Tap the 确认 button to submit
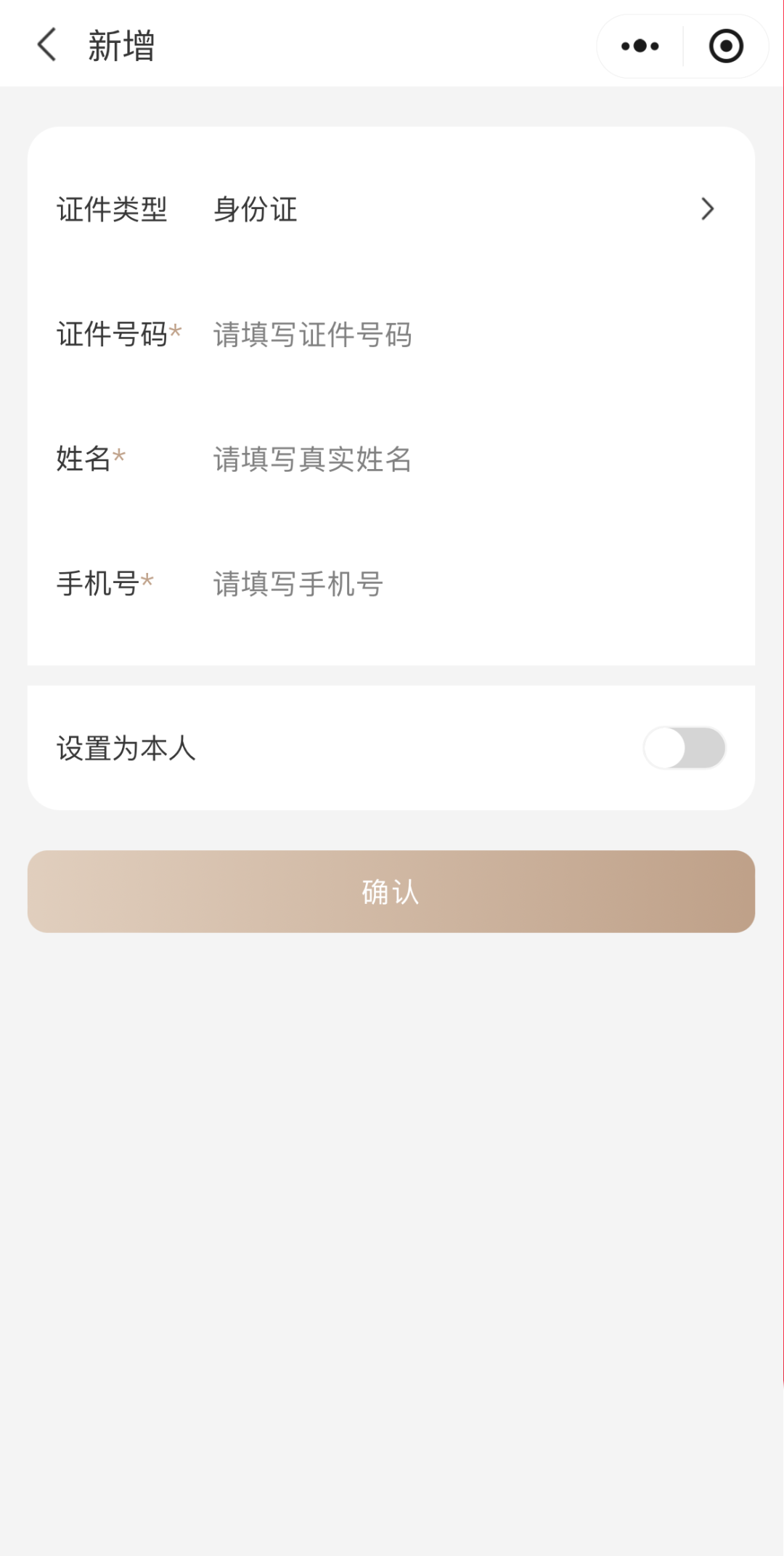784x1556 pixels. (x=391, y=892)
